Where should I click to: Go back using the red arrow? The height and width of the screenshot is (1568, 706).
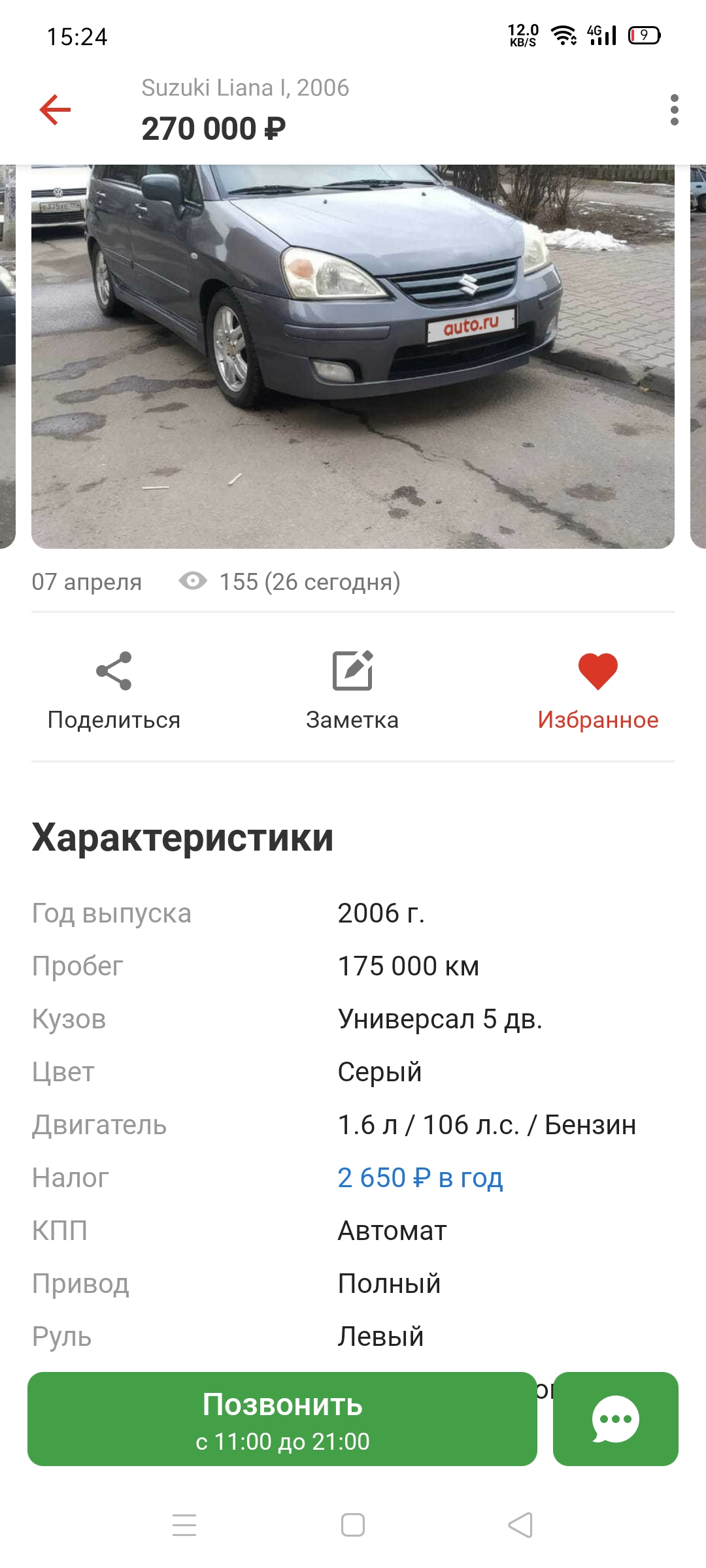click(x=55, y=109)
